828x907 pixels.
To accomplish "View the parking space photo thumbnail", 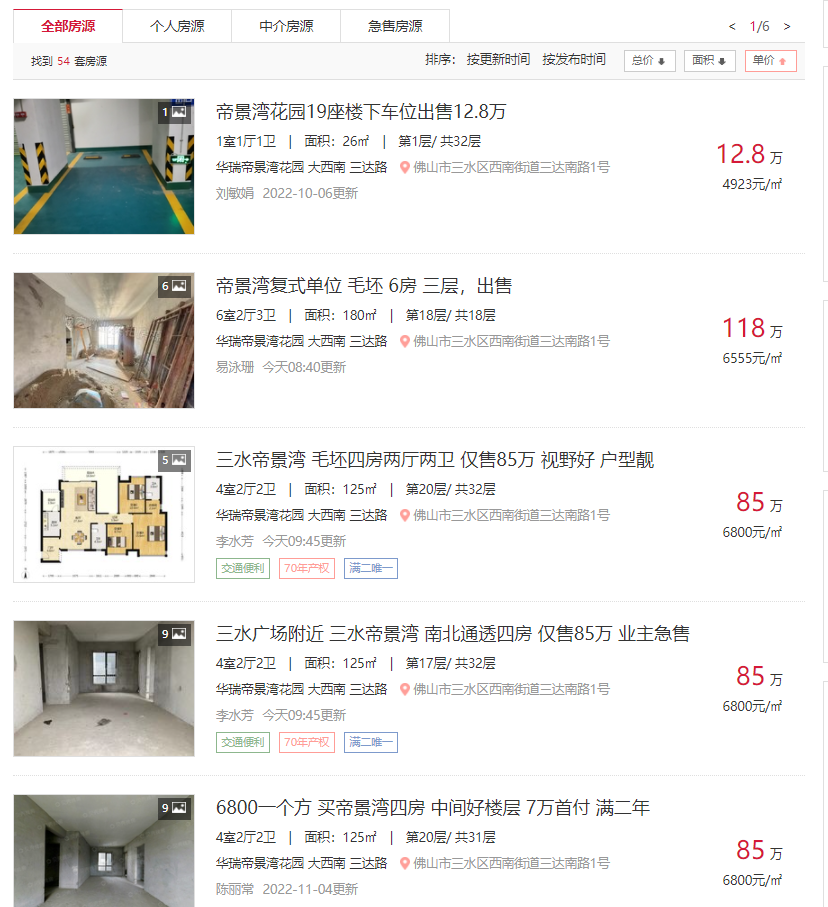I will [104, 166].
